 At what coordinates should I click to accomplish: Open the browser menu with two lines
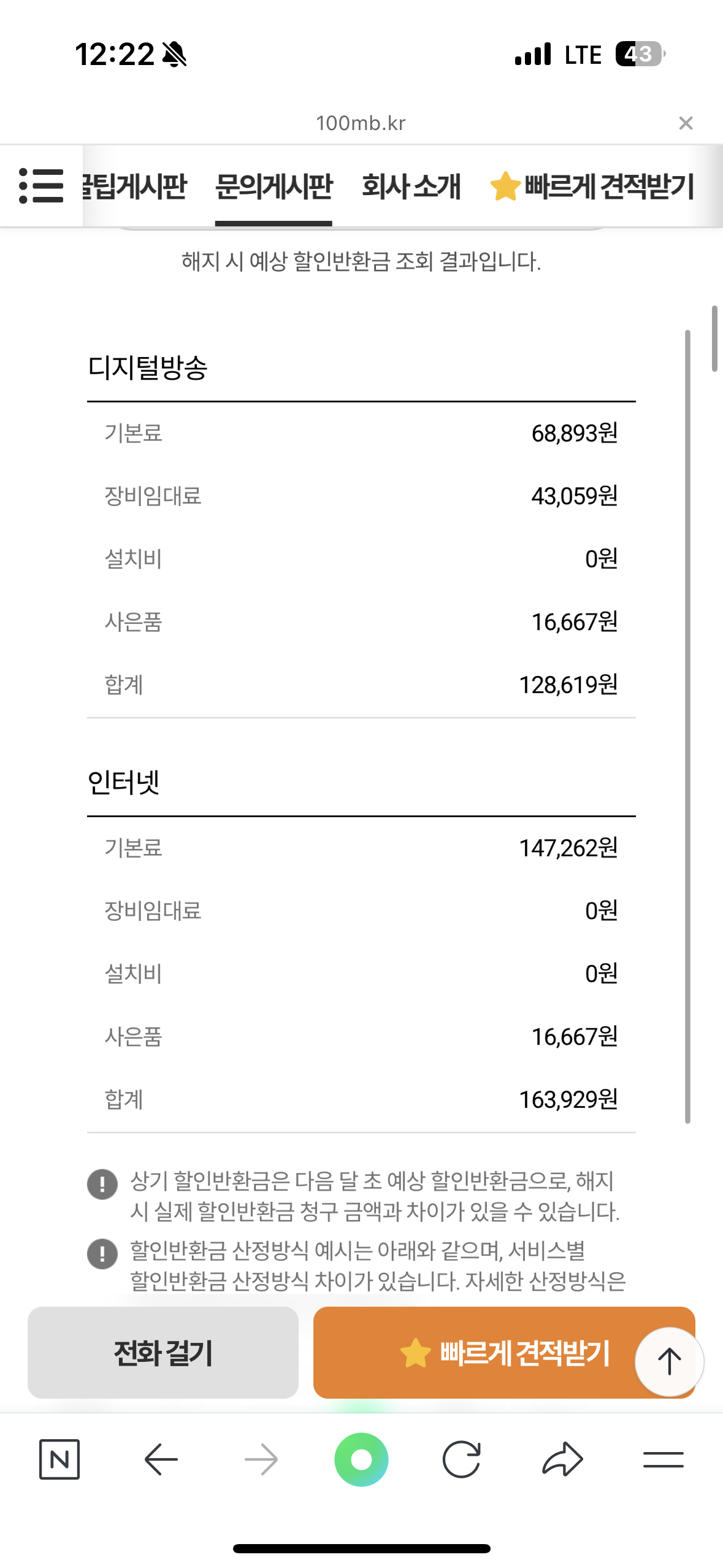pyautogui.click(x=664, y=1459)
